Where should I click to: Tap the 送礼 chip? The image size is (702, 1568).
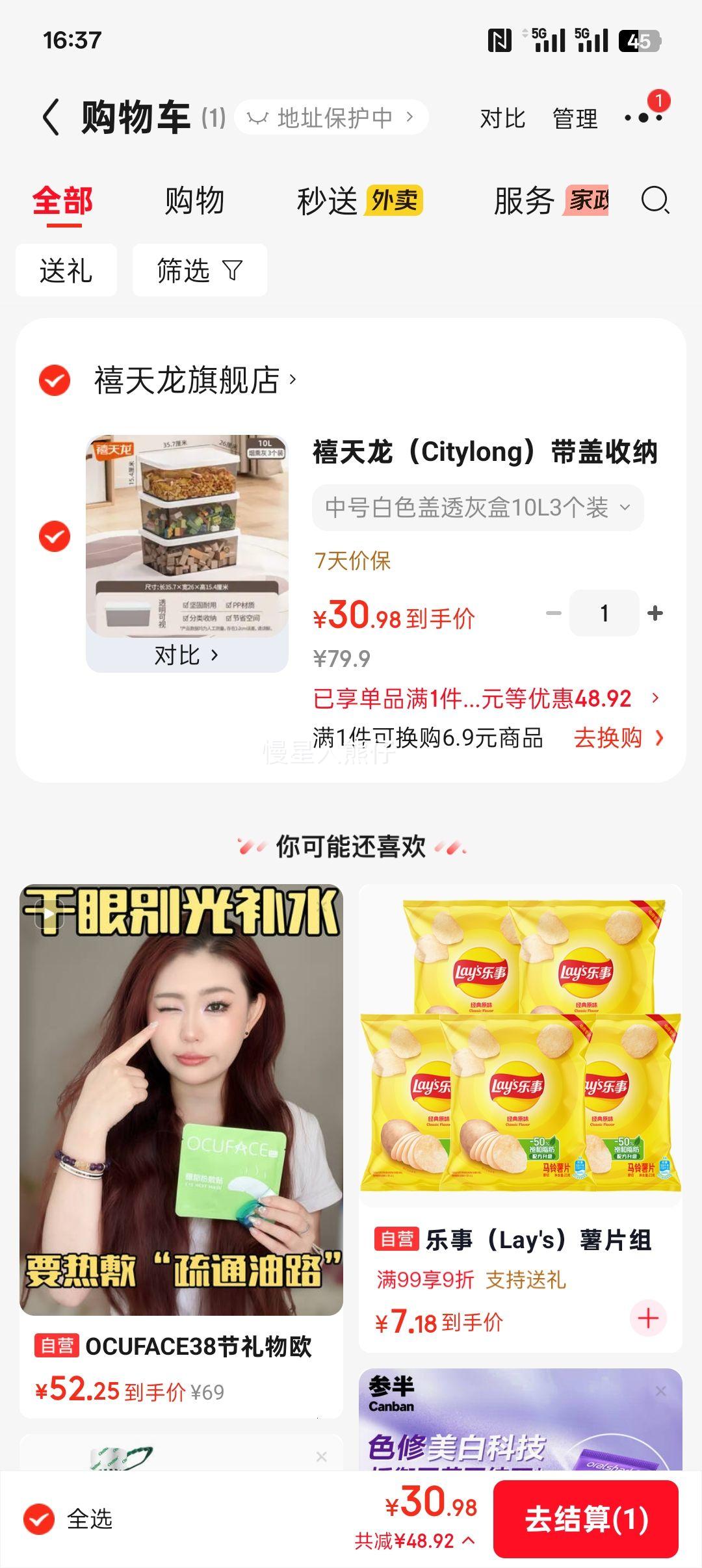pos(66,270)
